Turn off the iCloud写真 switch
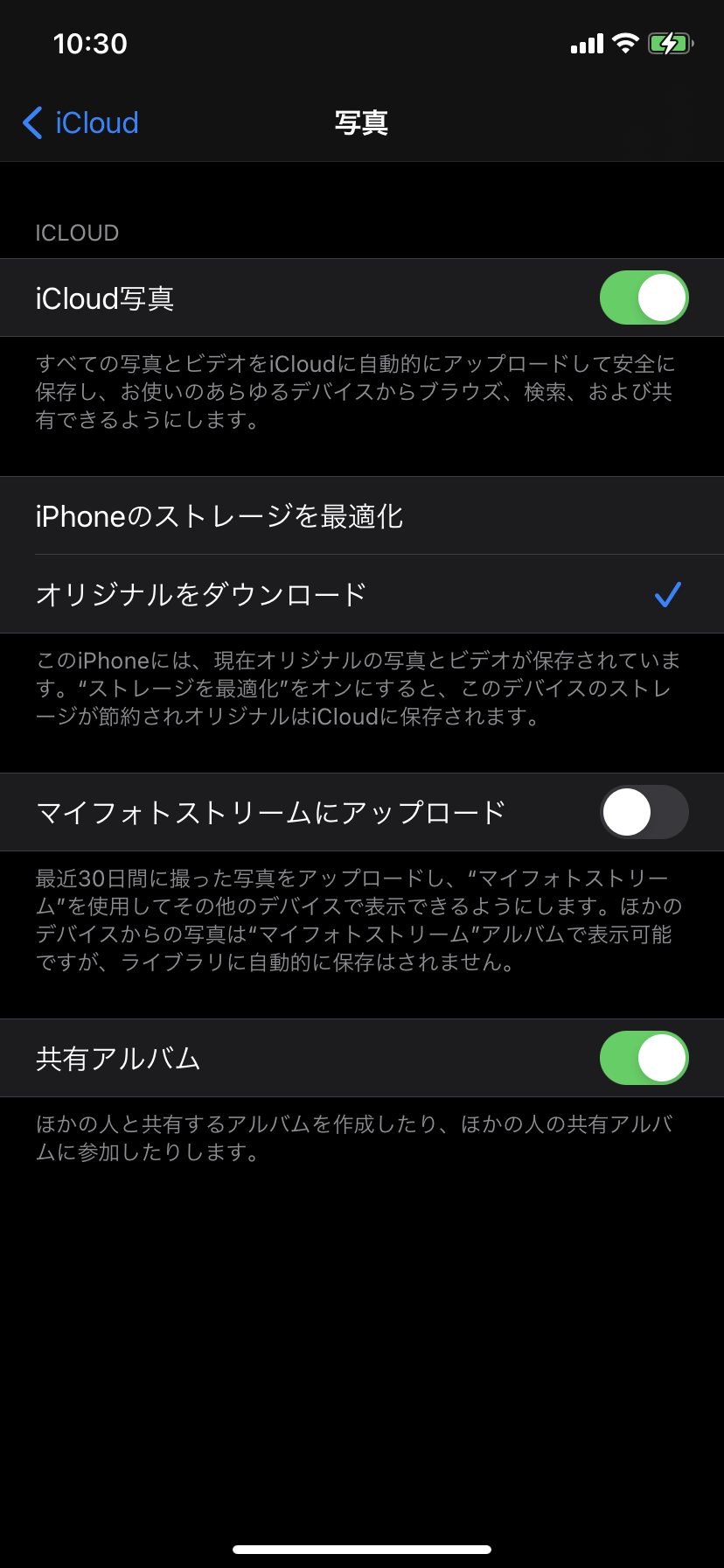Viewport: 724px width, 1568px height. pos(644,297)
